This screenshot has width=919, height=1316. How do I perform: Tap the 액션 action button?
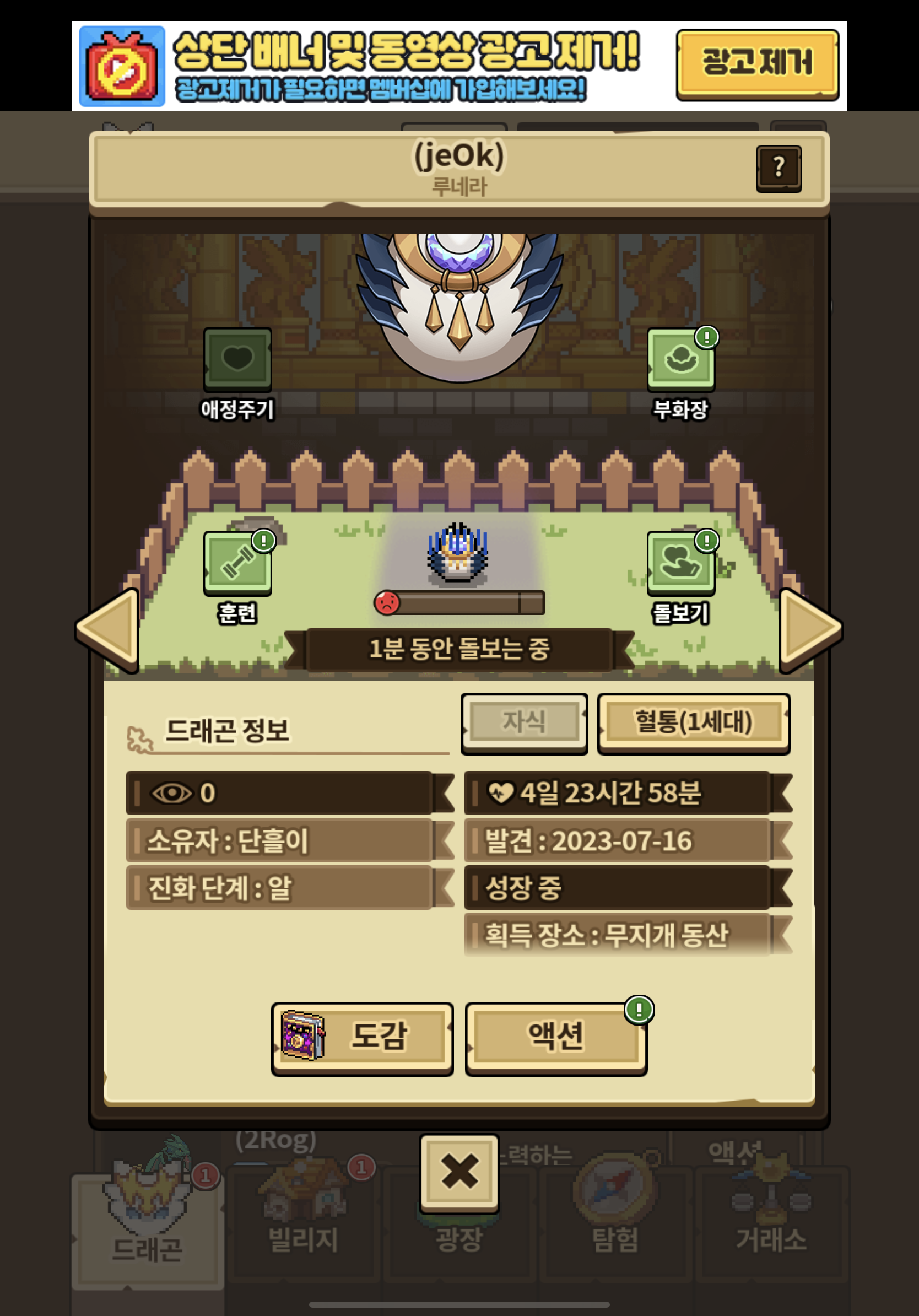[x=556, y=1039]
